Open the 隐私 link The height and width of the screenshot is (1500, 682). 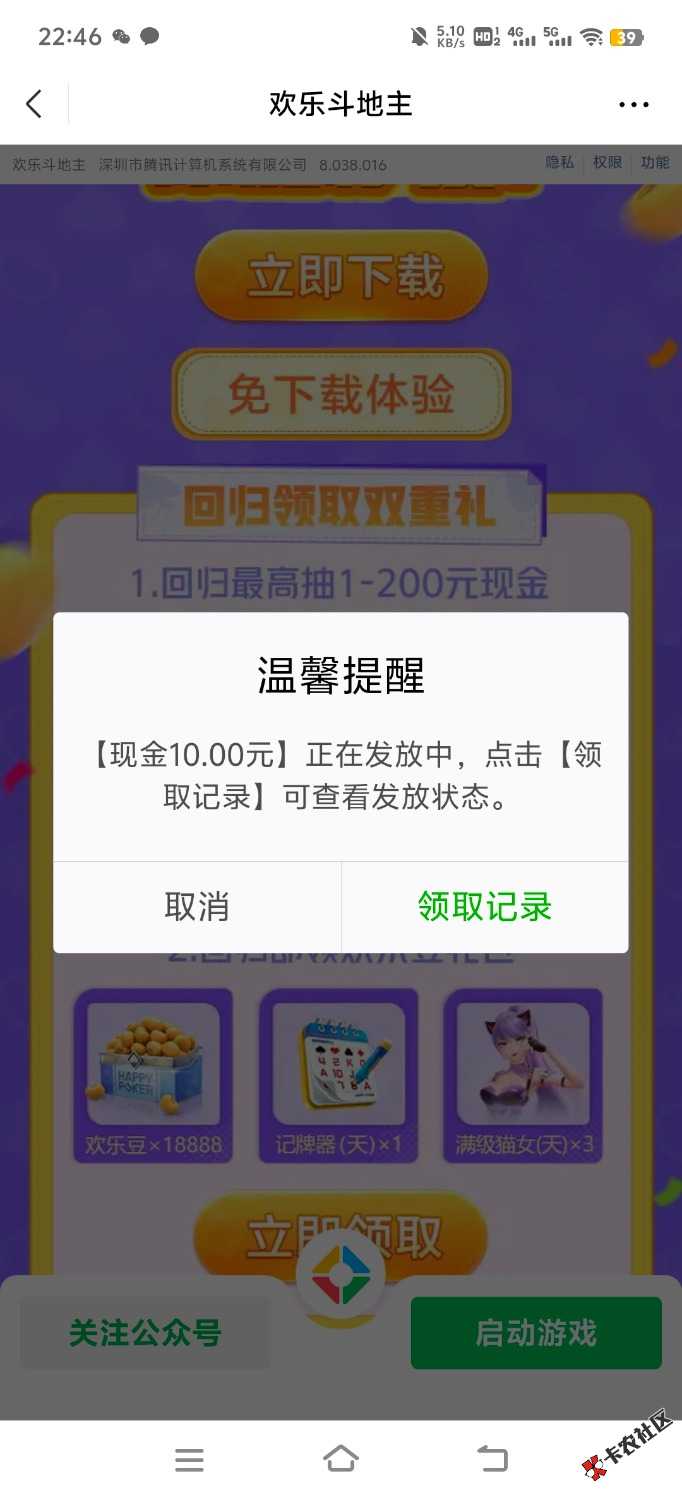560,163
